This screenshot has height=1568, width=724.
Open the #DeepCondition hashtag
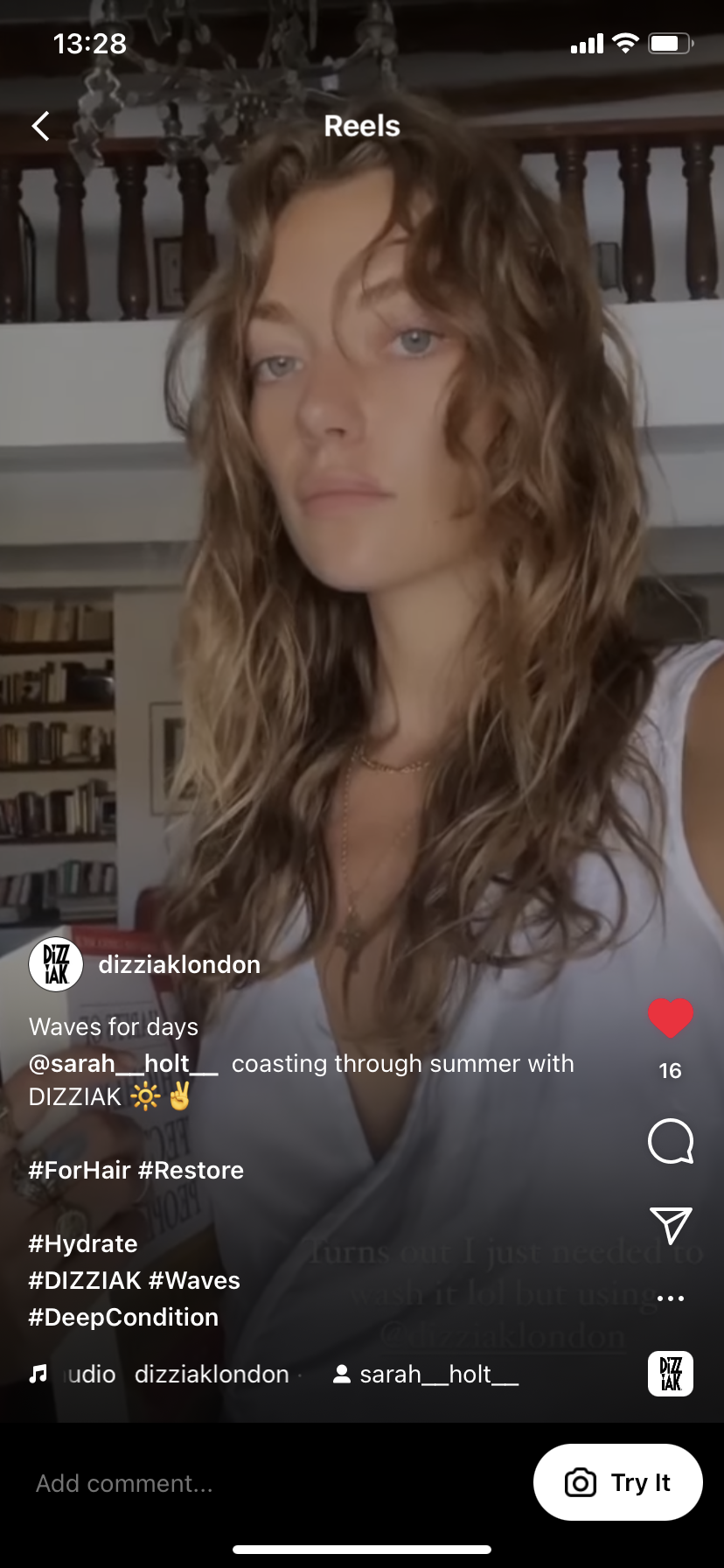pyautogui.click(x=123, y=1317)
